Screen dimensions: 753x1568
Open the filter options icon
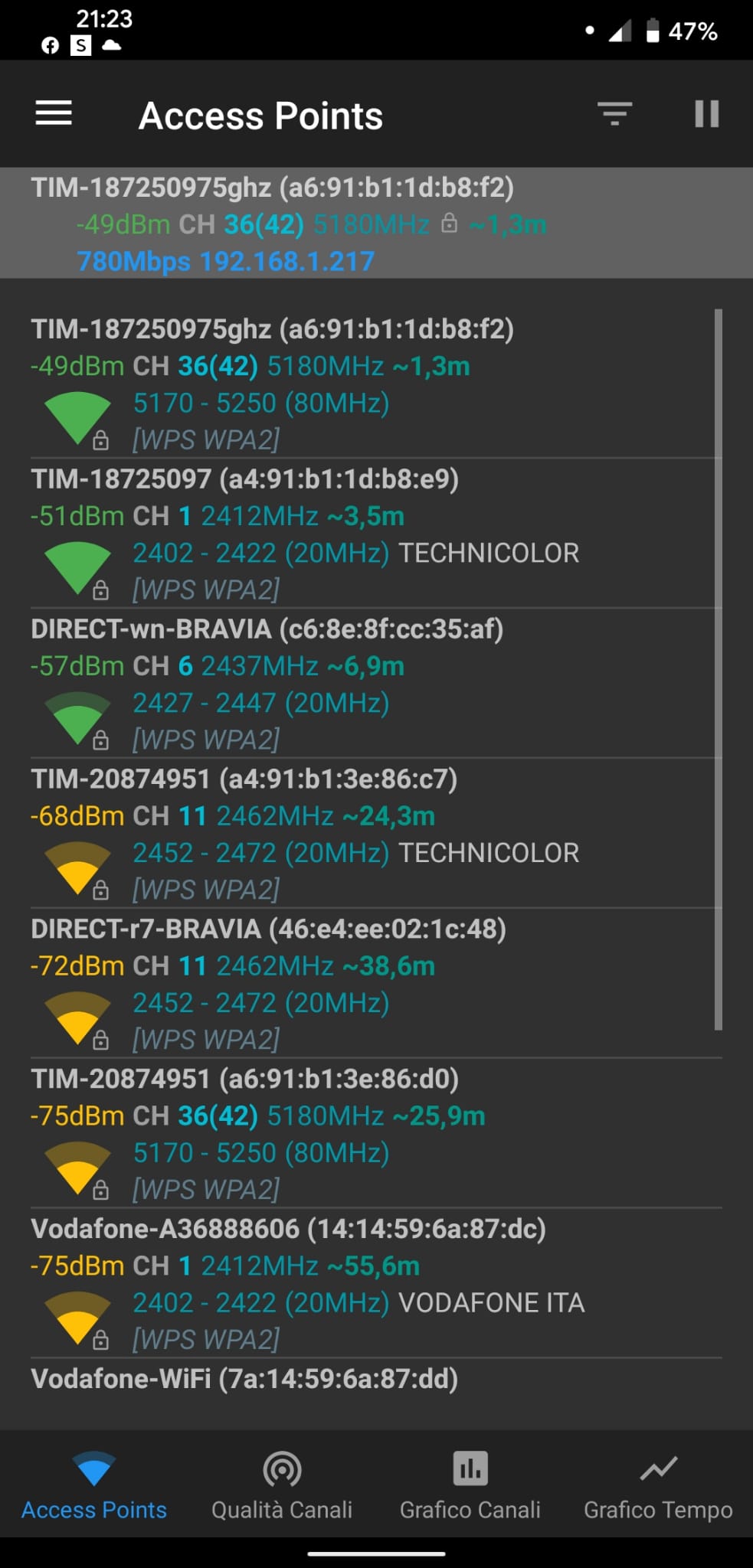pos(614,113)
